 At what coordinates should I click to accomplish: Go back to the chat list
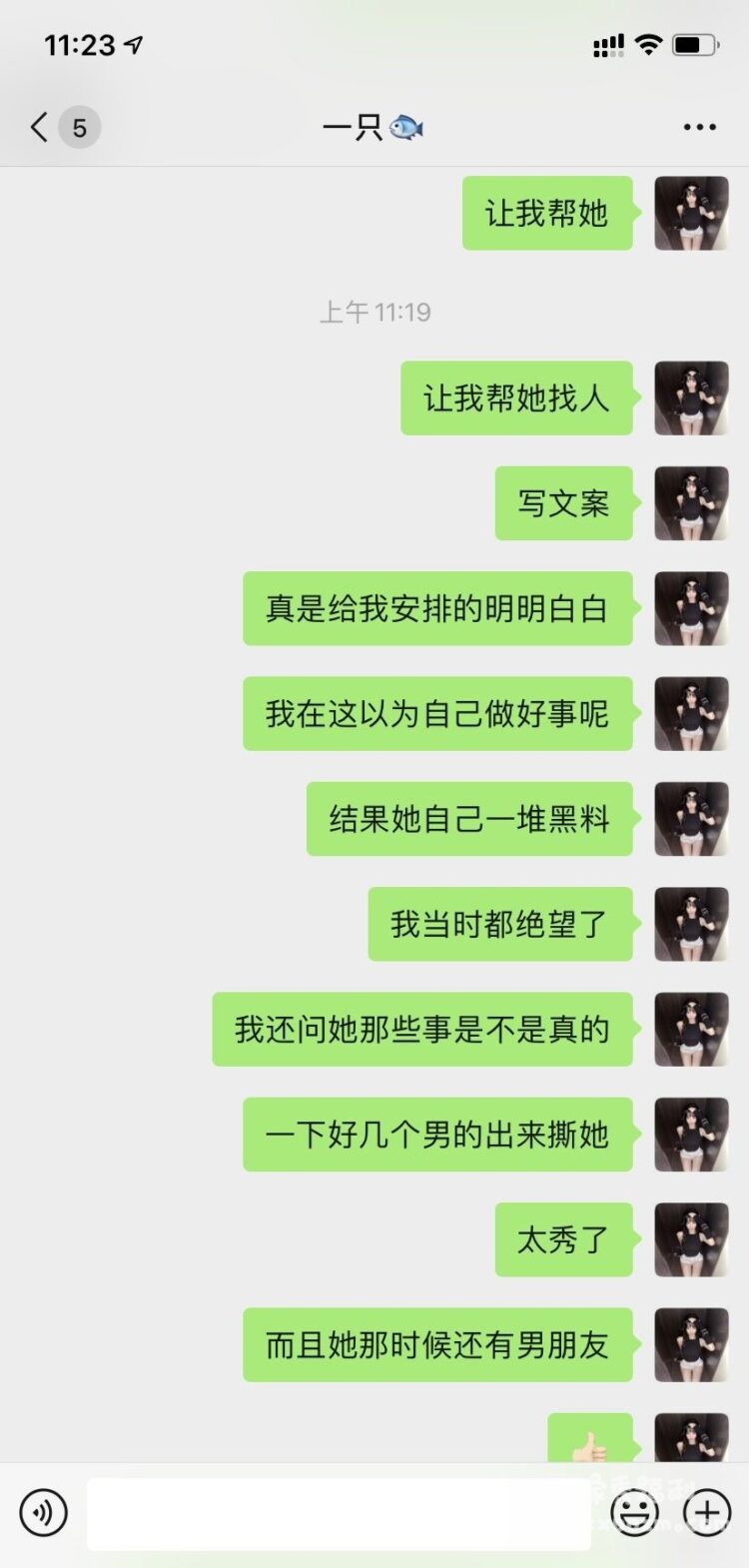coord(40,127)
